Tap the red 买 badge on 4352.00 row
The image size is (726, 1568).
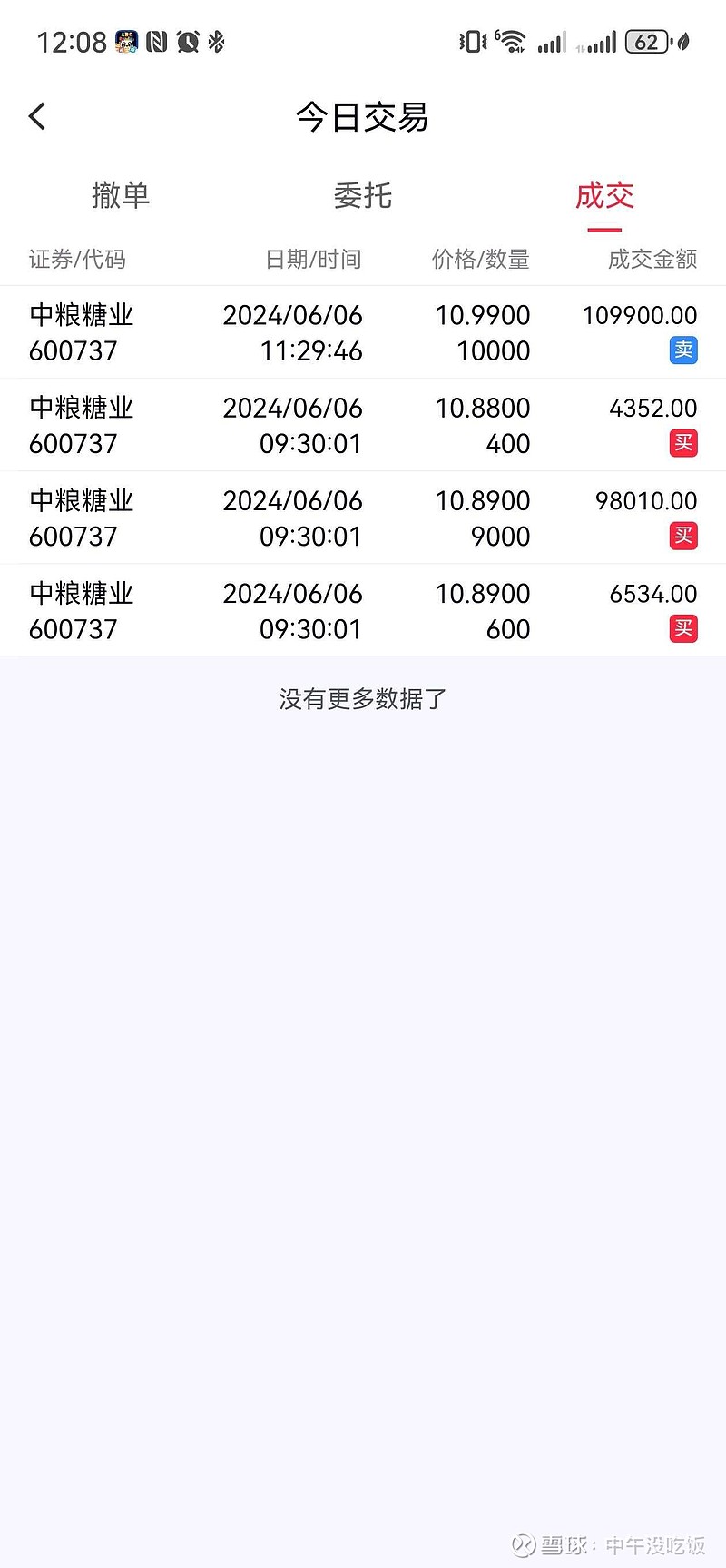pos(683,443)
